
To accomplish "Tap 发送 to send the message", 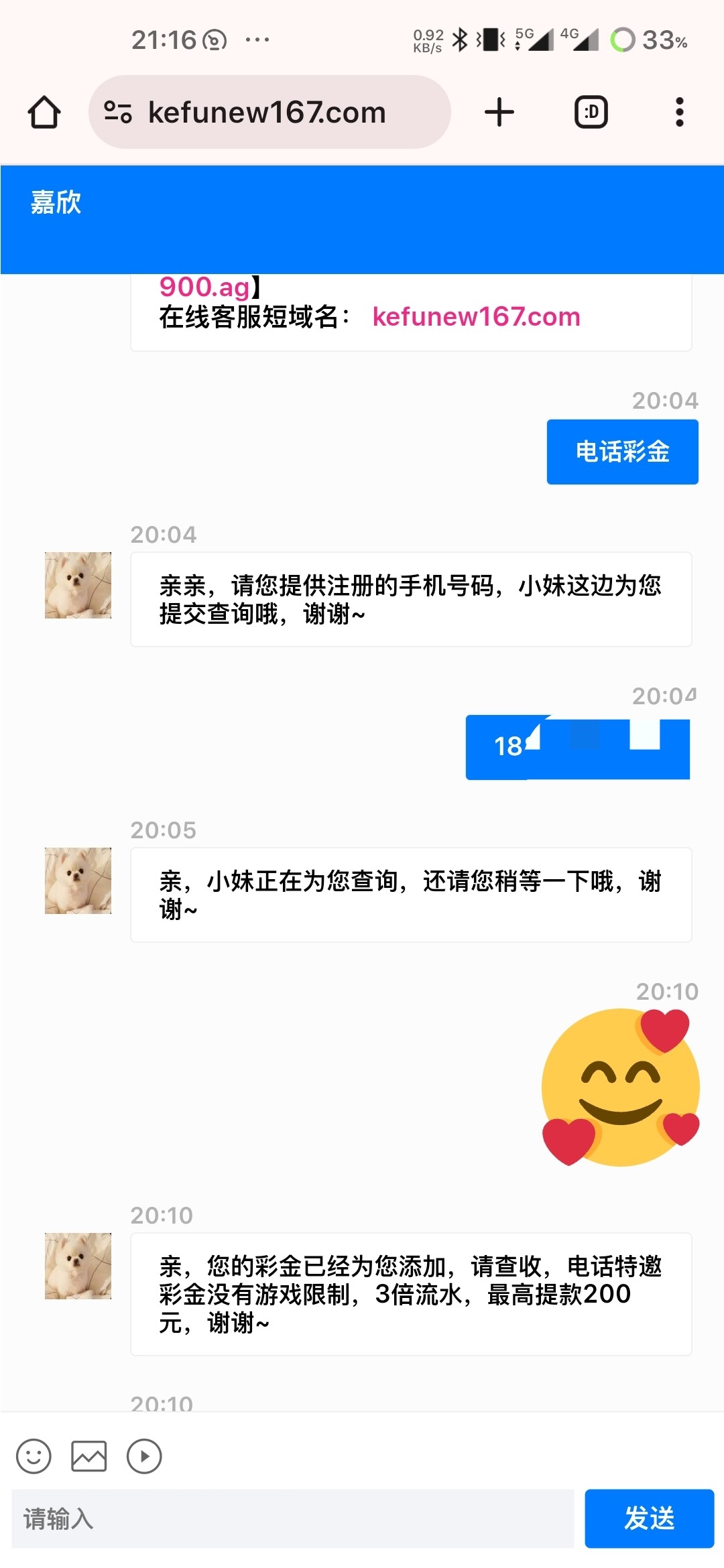I will pyautogui.click(x=649, y=1518).
